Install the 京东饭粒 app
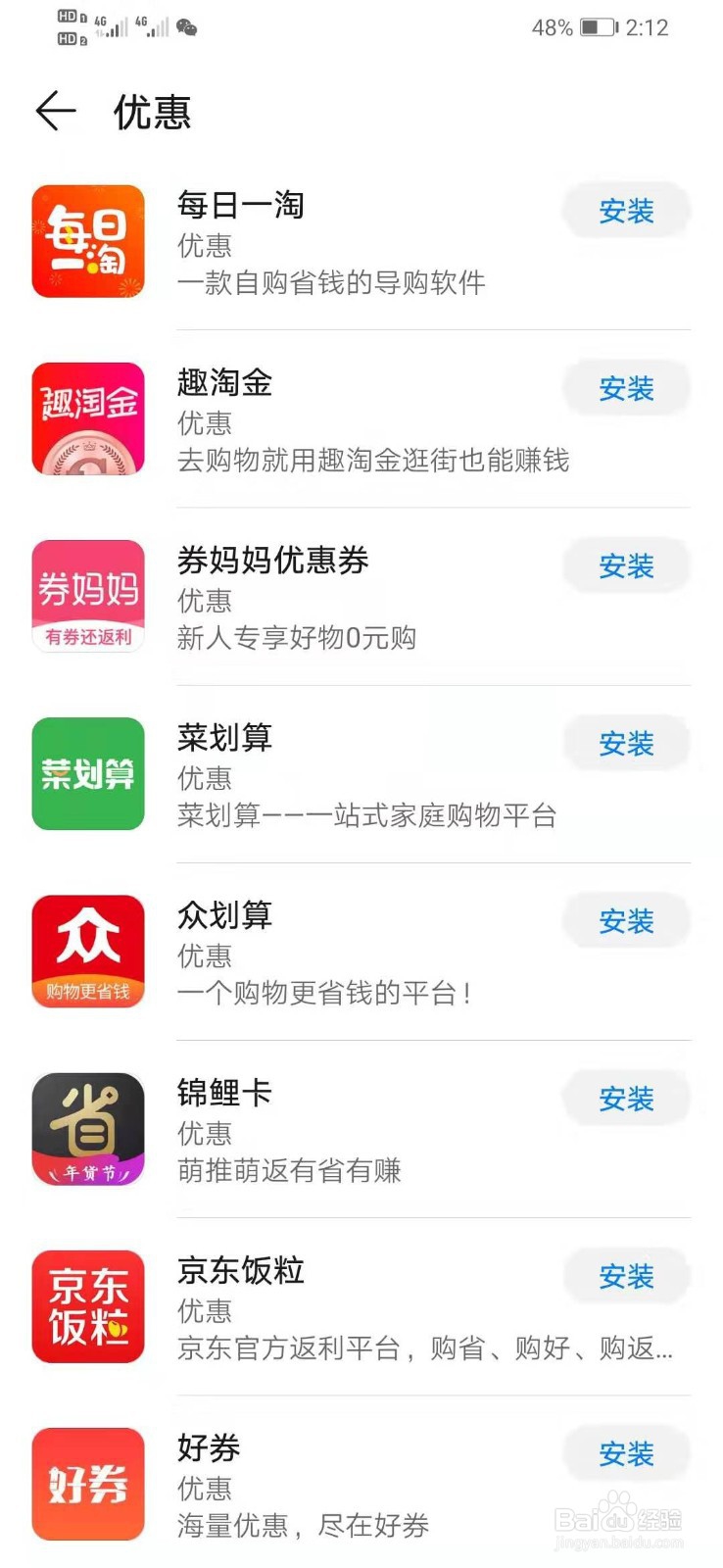723x1568 pixels. tap(626, 1276)
